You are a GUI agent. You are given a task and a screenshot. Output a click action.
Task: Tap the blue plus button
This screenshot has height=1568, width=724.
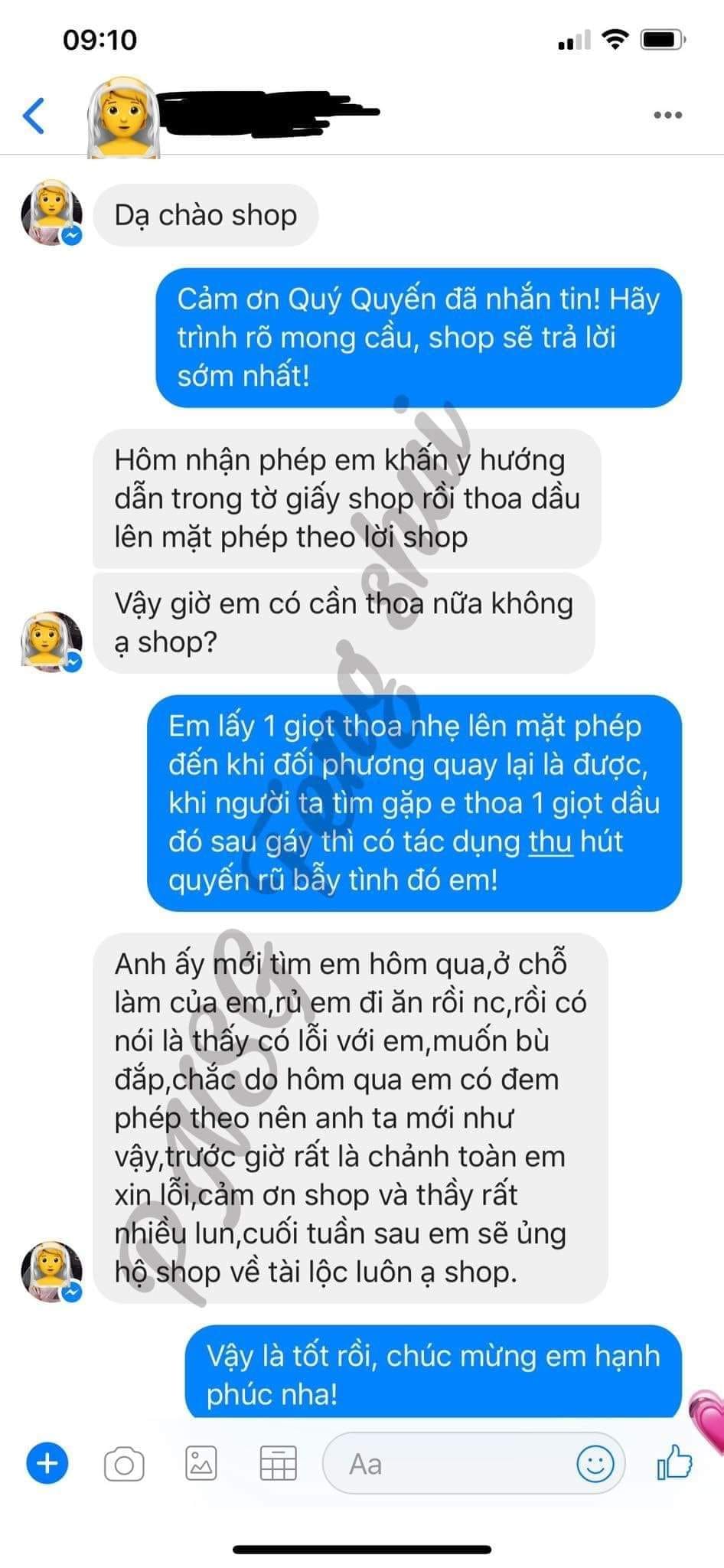tap(47, 1463)
